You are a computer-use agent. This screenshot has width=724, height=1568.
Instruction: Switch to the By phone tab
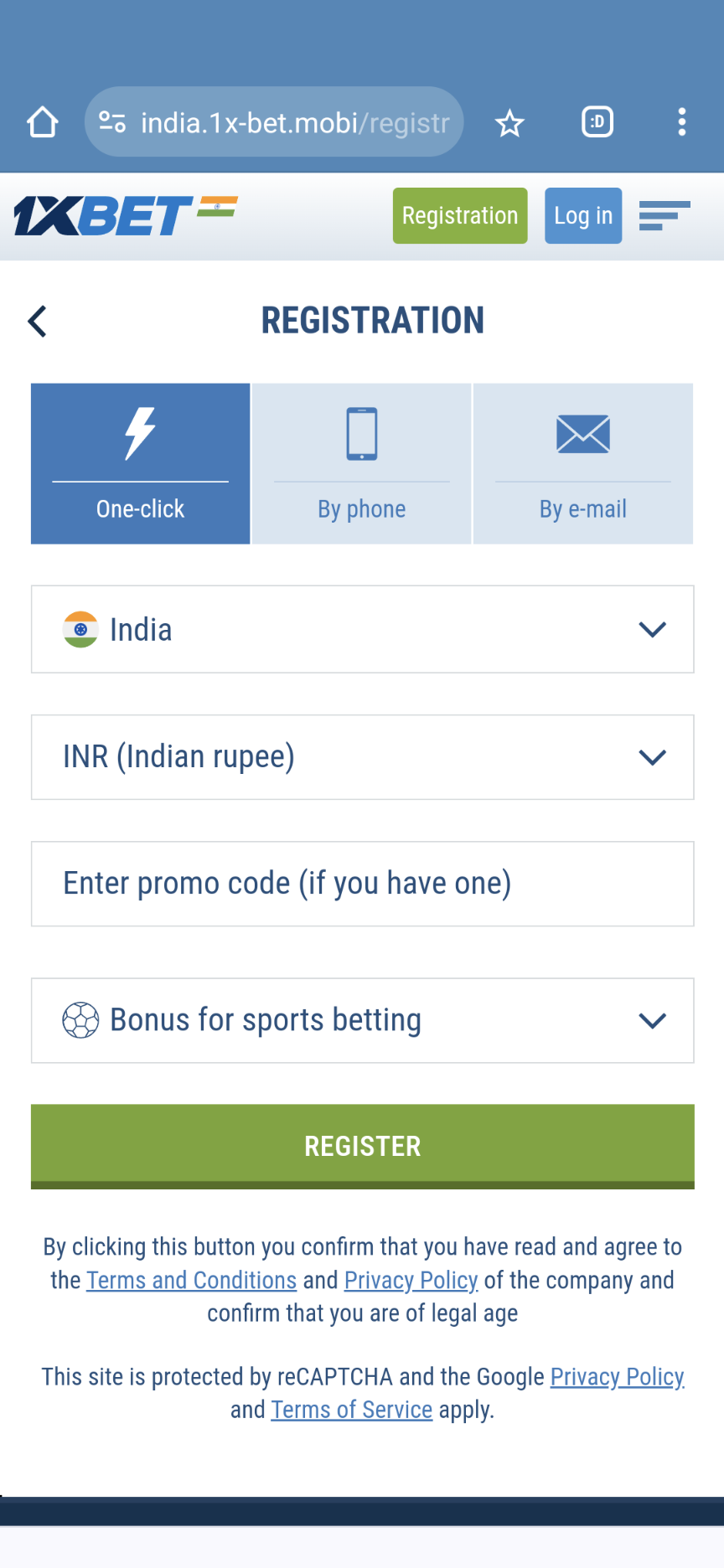[361, 508]
